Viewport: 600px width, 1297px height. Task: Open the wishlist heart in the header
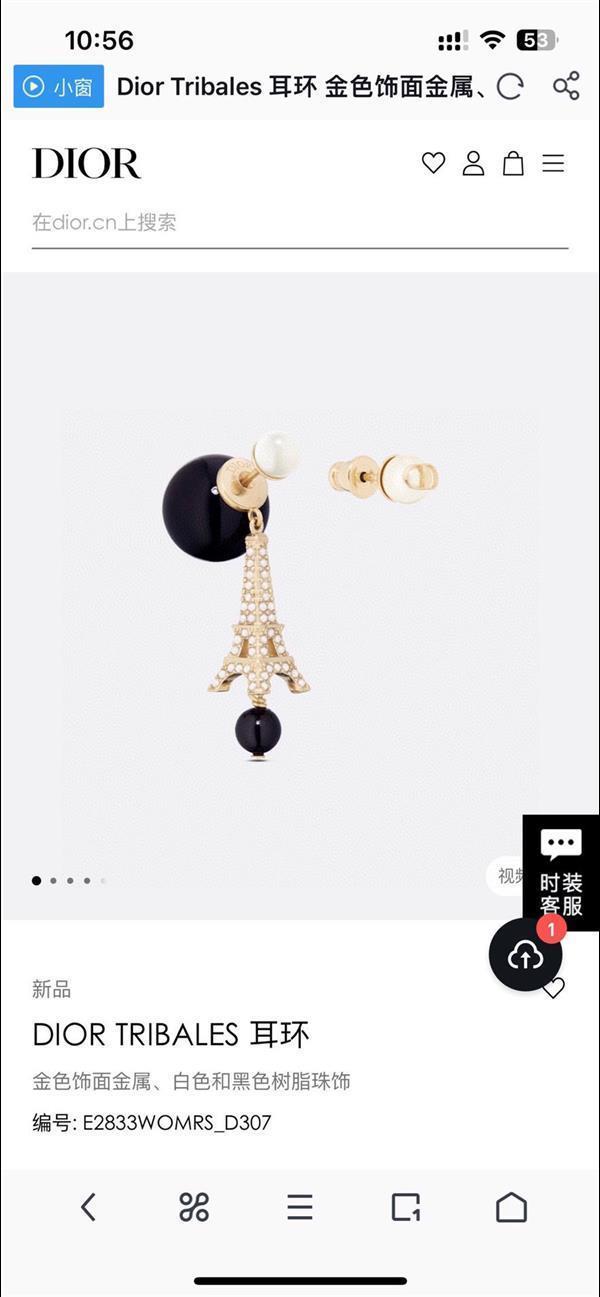tap(433, 163)
